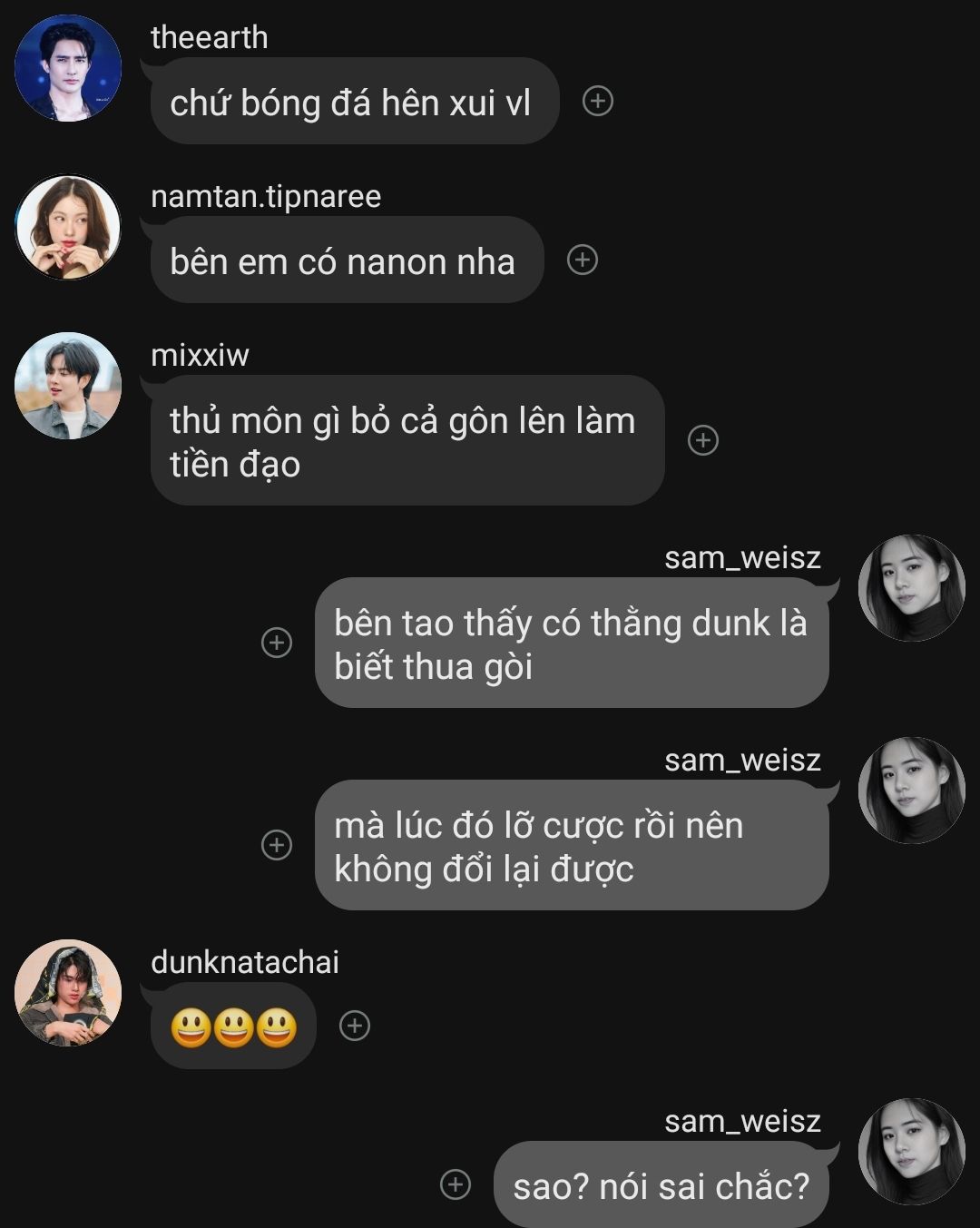Image resolution: width=980 pixels, height=1228 pixels.
Task: Add reaction to "bên tao thấy có thằng dunk" message
Action: [x=277, y=643]
